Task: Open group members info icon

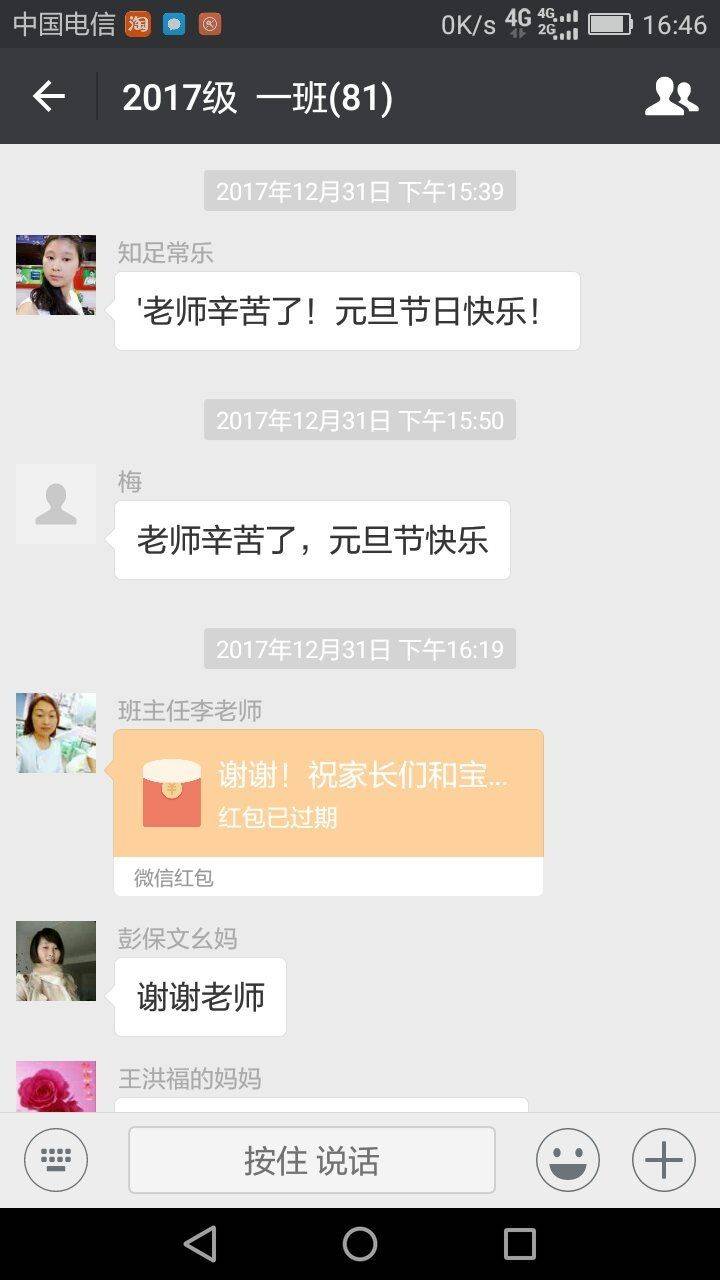Action: pyautogui.click(x=671, y=97)
